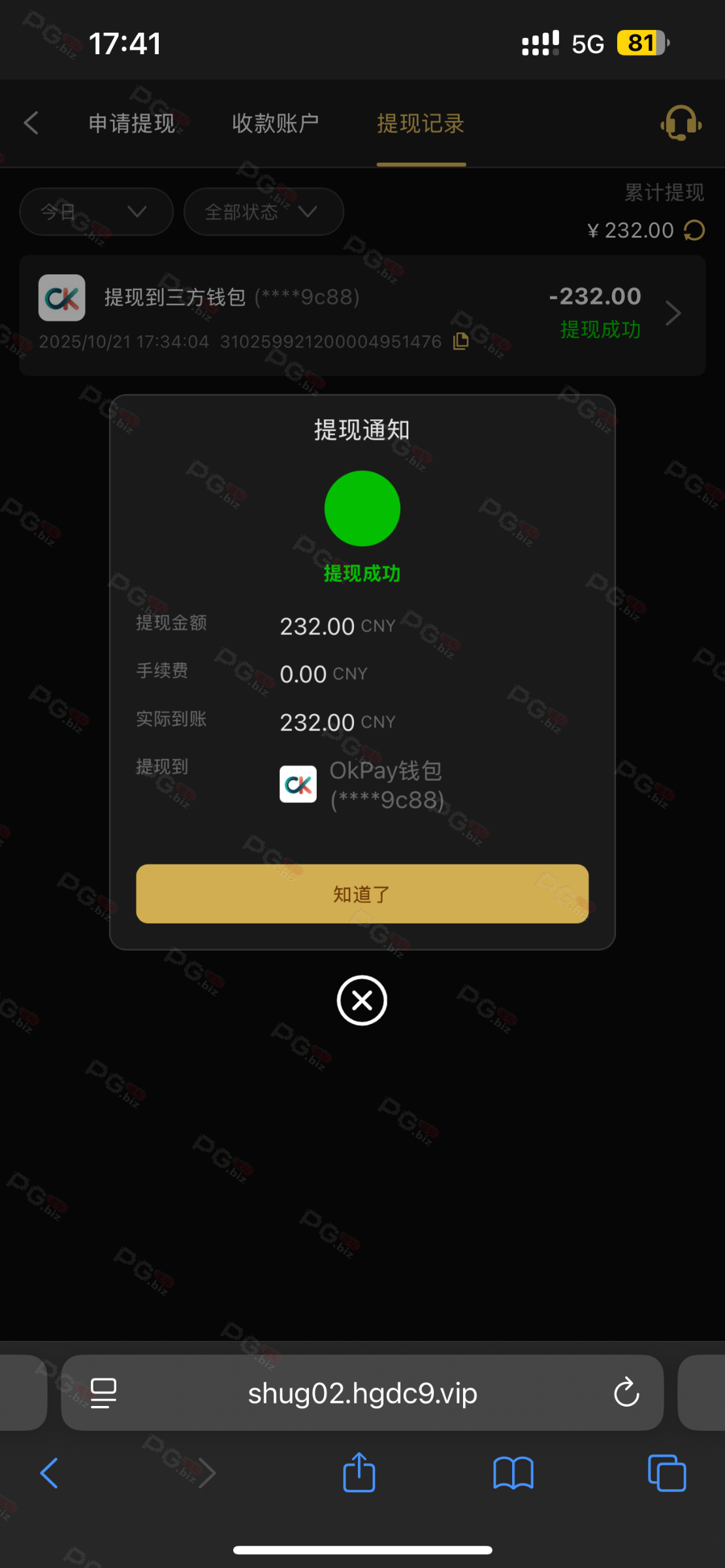Switch to the 收款账户 tab

click(x=275, y=123)
